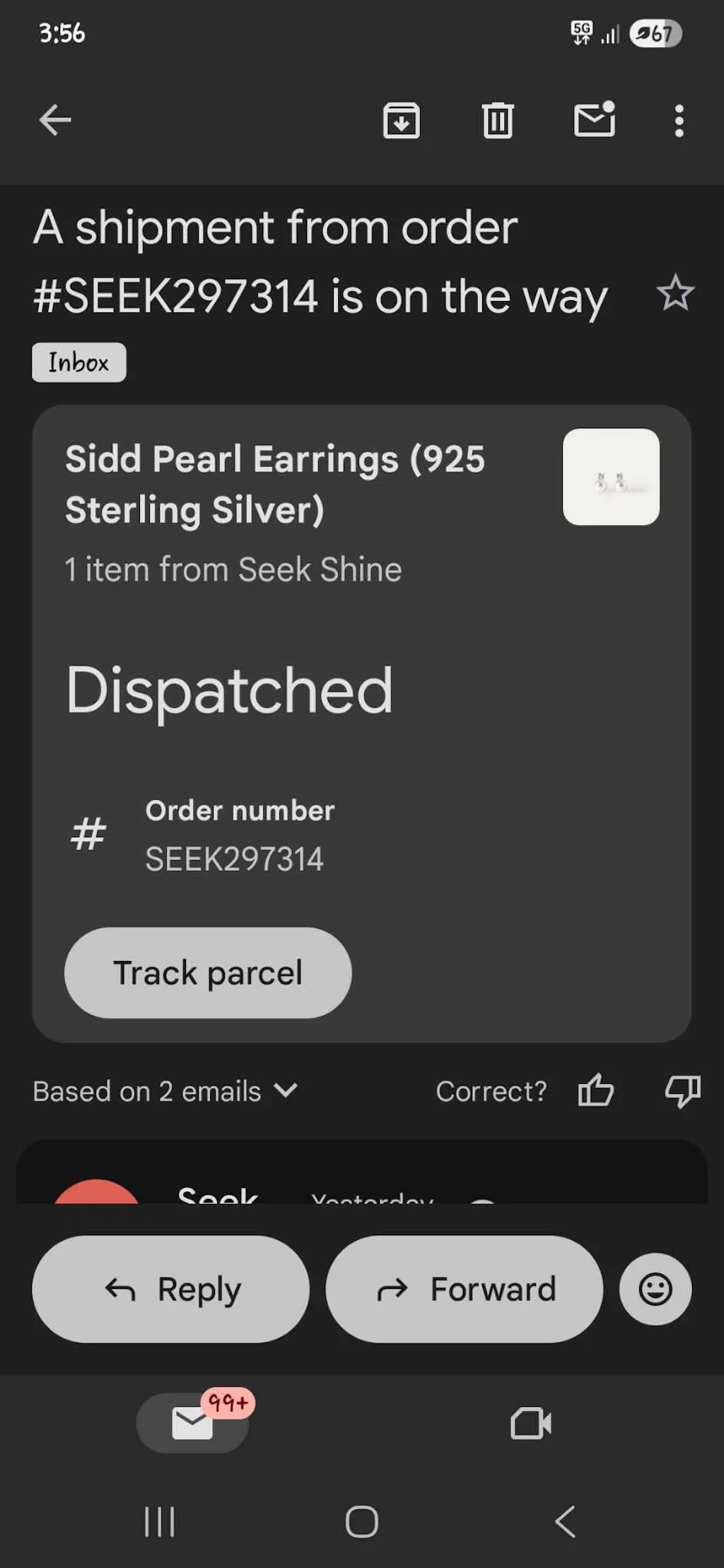
Task: Reply to this email
Action: pos(171,1289)
